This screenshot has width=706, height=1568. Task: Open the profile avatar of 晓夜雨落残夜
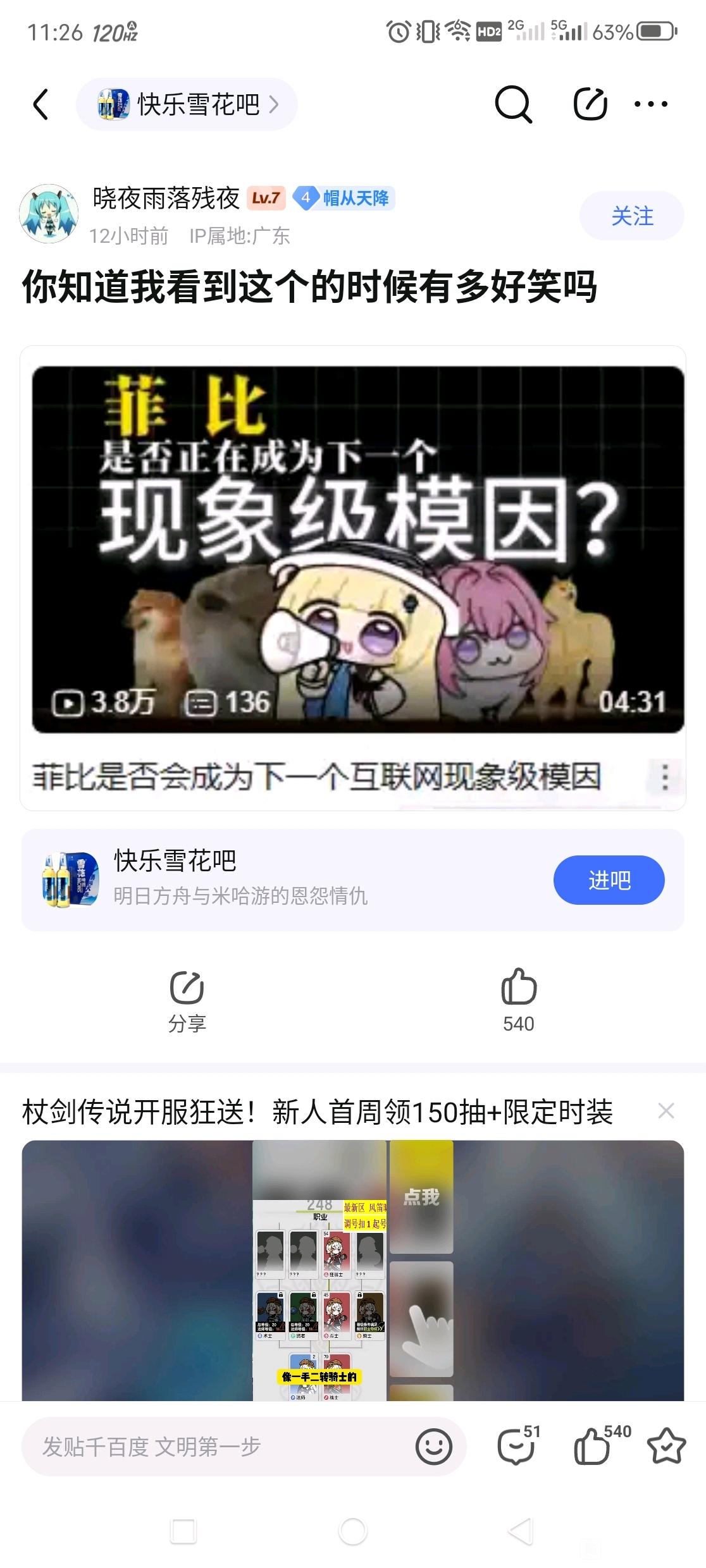49,214
